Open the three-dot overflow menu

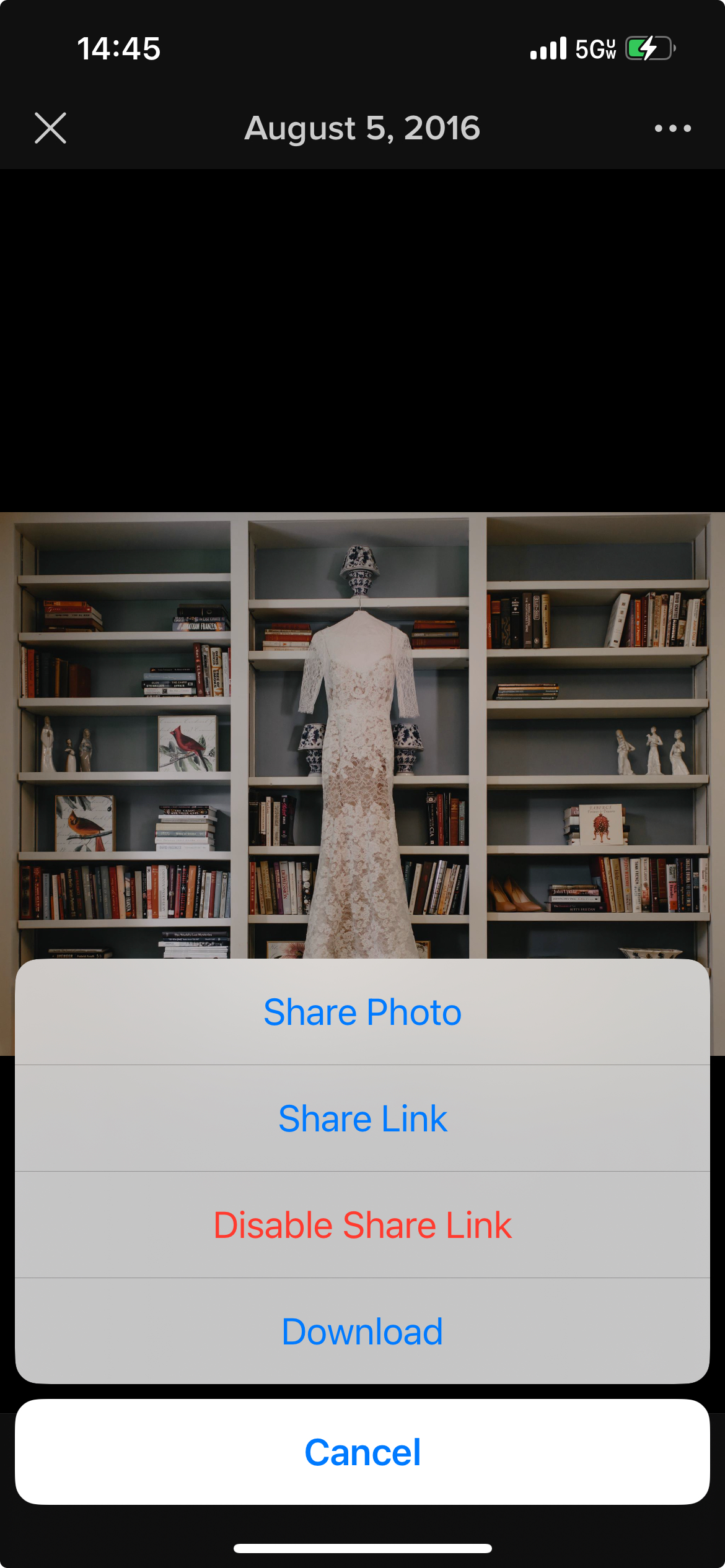point(672,128)
